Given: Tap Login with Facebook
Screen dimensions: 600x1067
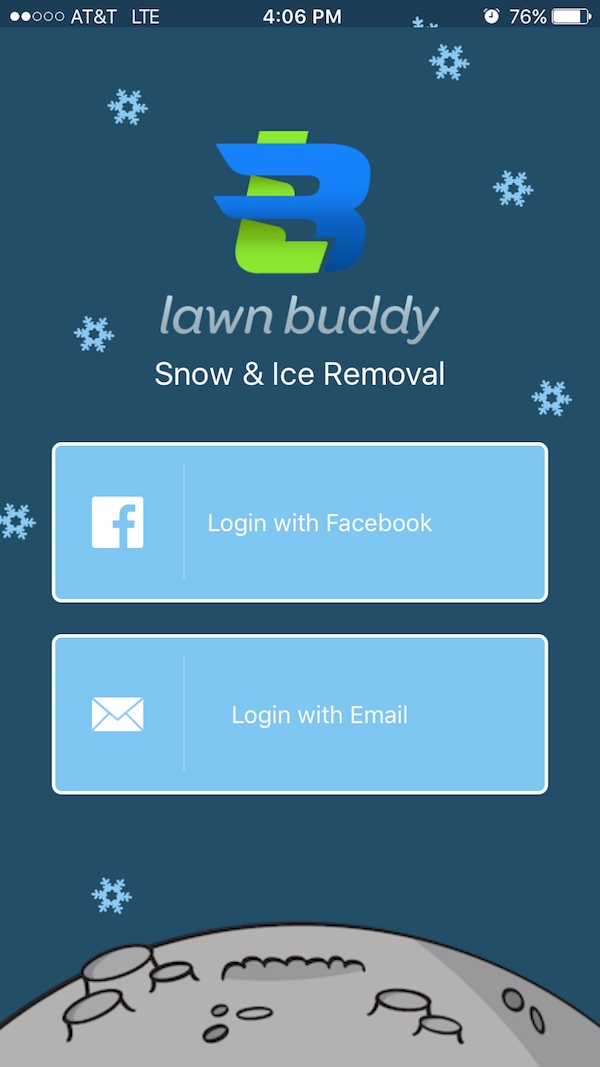Looking at the screenshot, I should (x=300, y=522).
